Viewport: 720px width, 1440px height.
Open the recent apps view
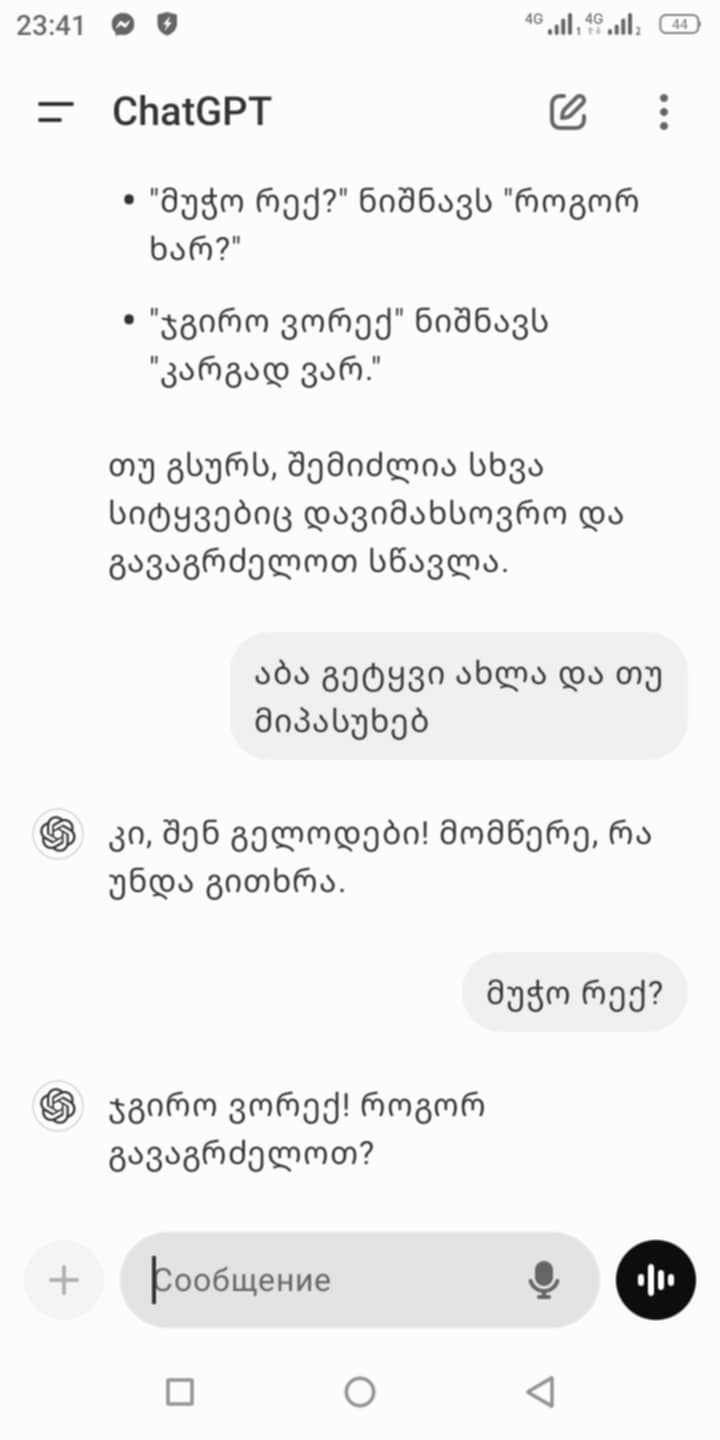(x=180, y=1391)
